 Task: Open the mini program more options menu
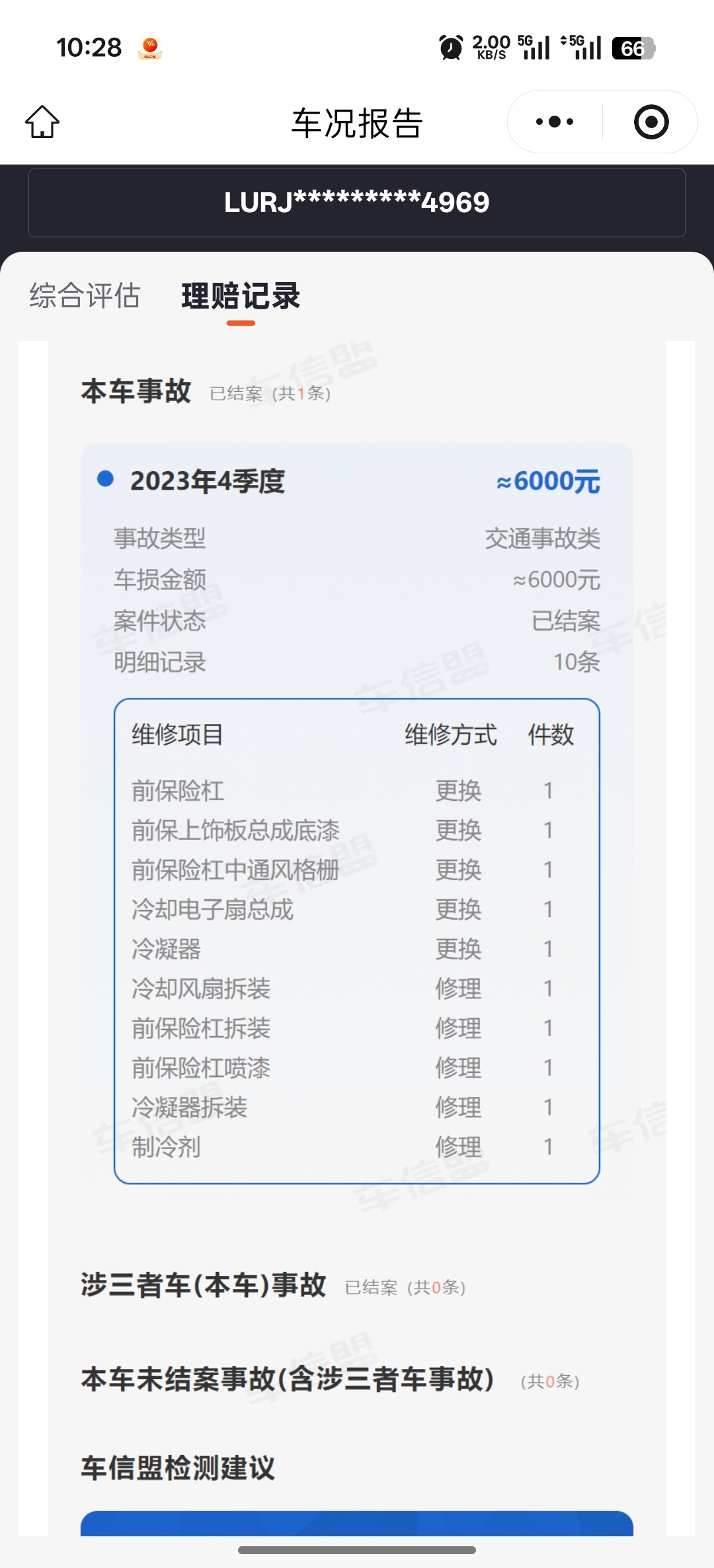[x=555, y=122]
